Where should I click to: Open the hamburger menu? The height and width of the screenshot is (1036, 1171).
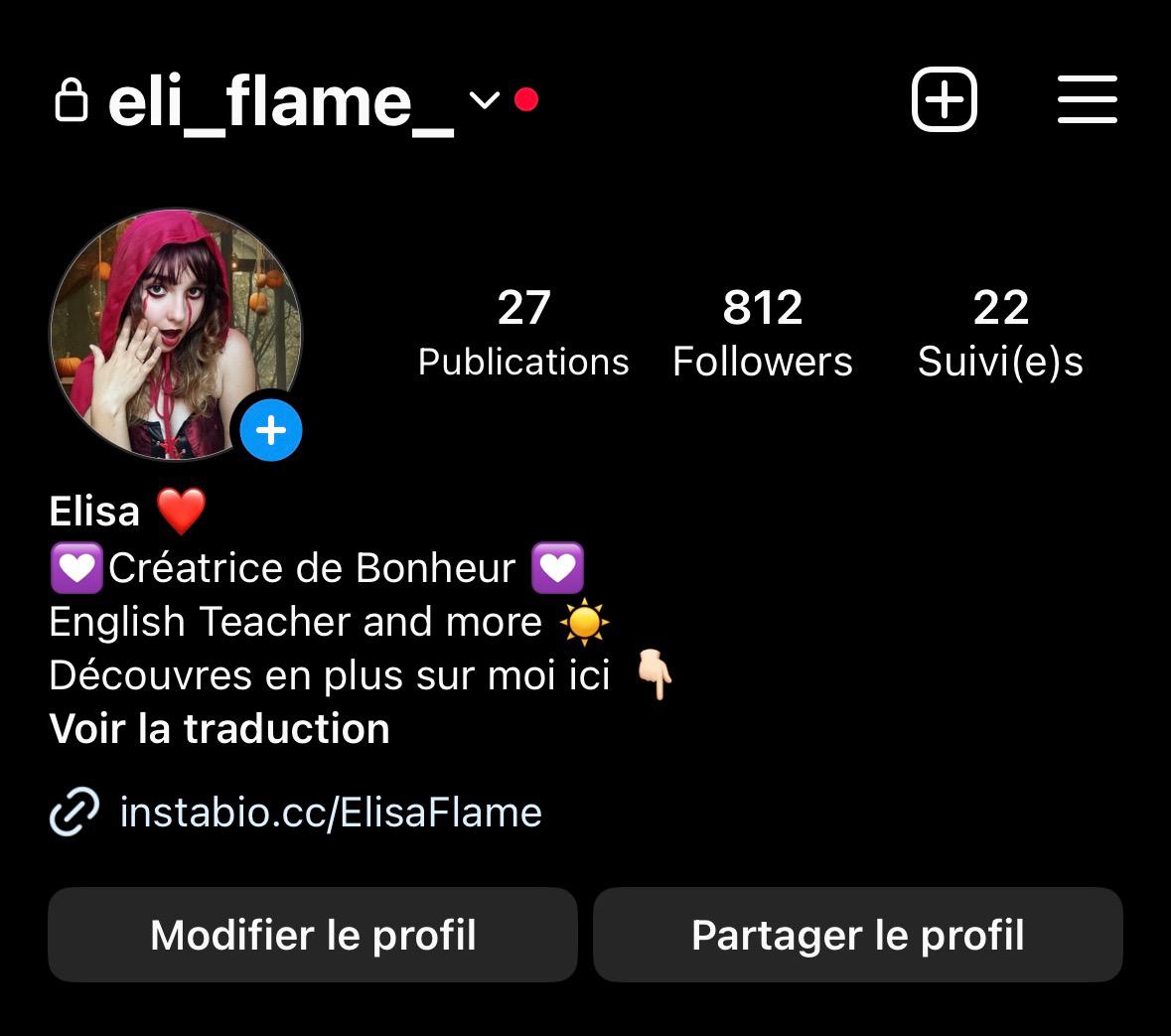click(x=1087, y=99)
